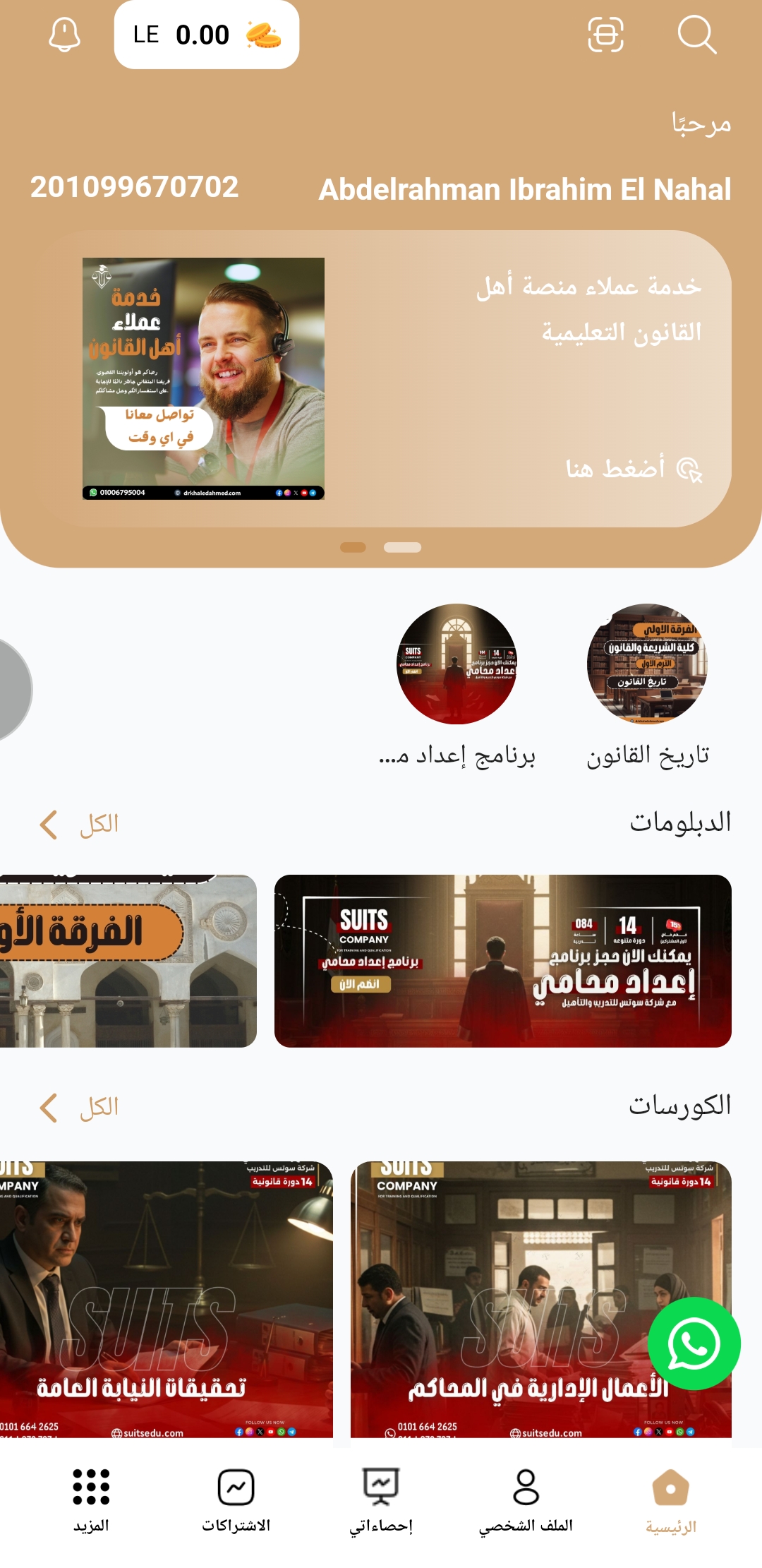Open the تاريخ القانون circle
Screen dimensions: 762x1568
coord(647,664)
